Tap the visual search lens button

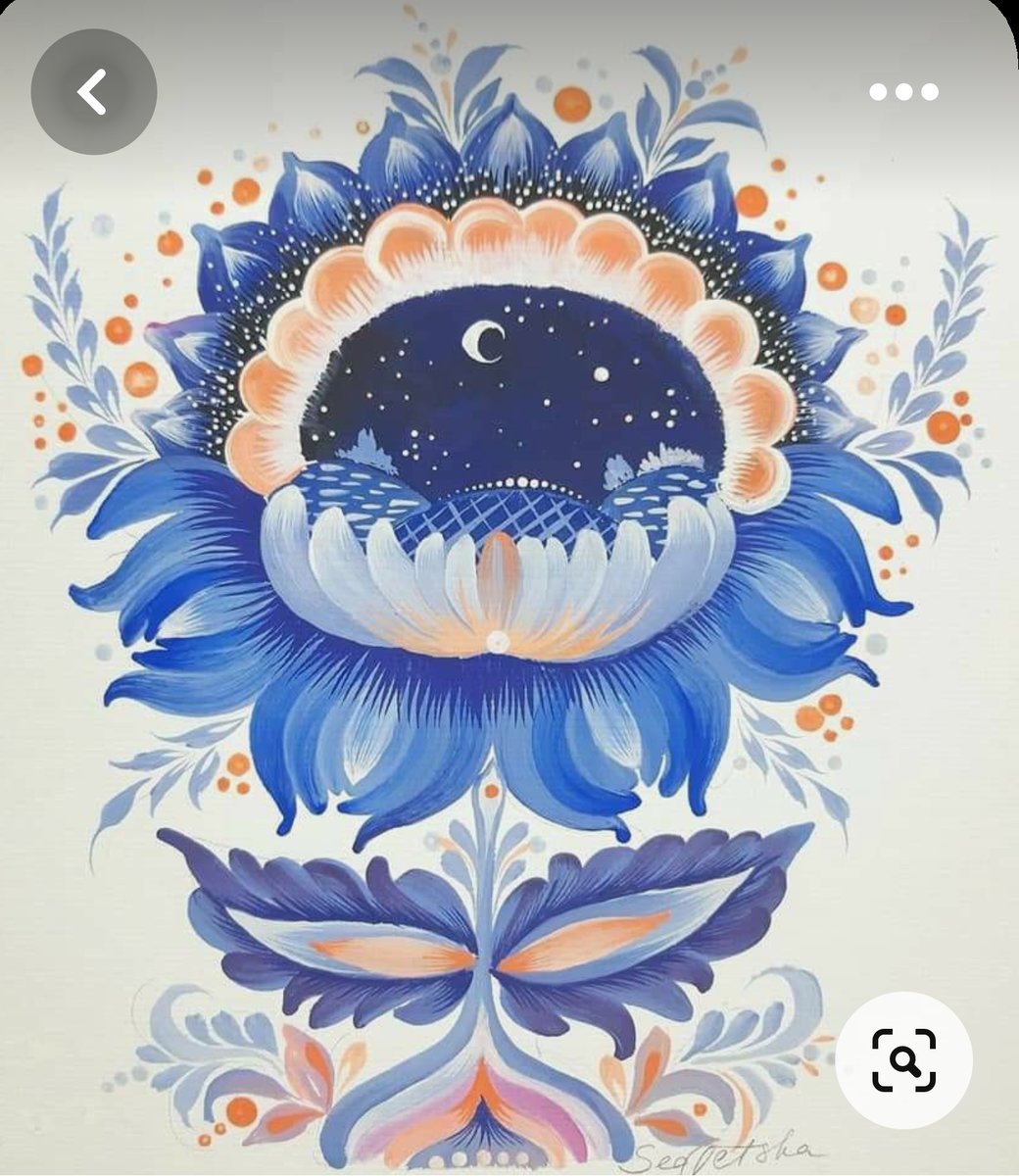(x=903, y=1060)
